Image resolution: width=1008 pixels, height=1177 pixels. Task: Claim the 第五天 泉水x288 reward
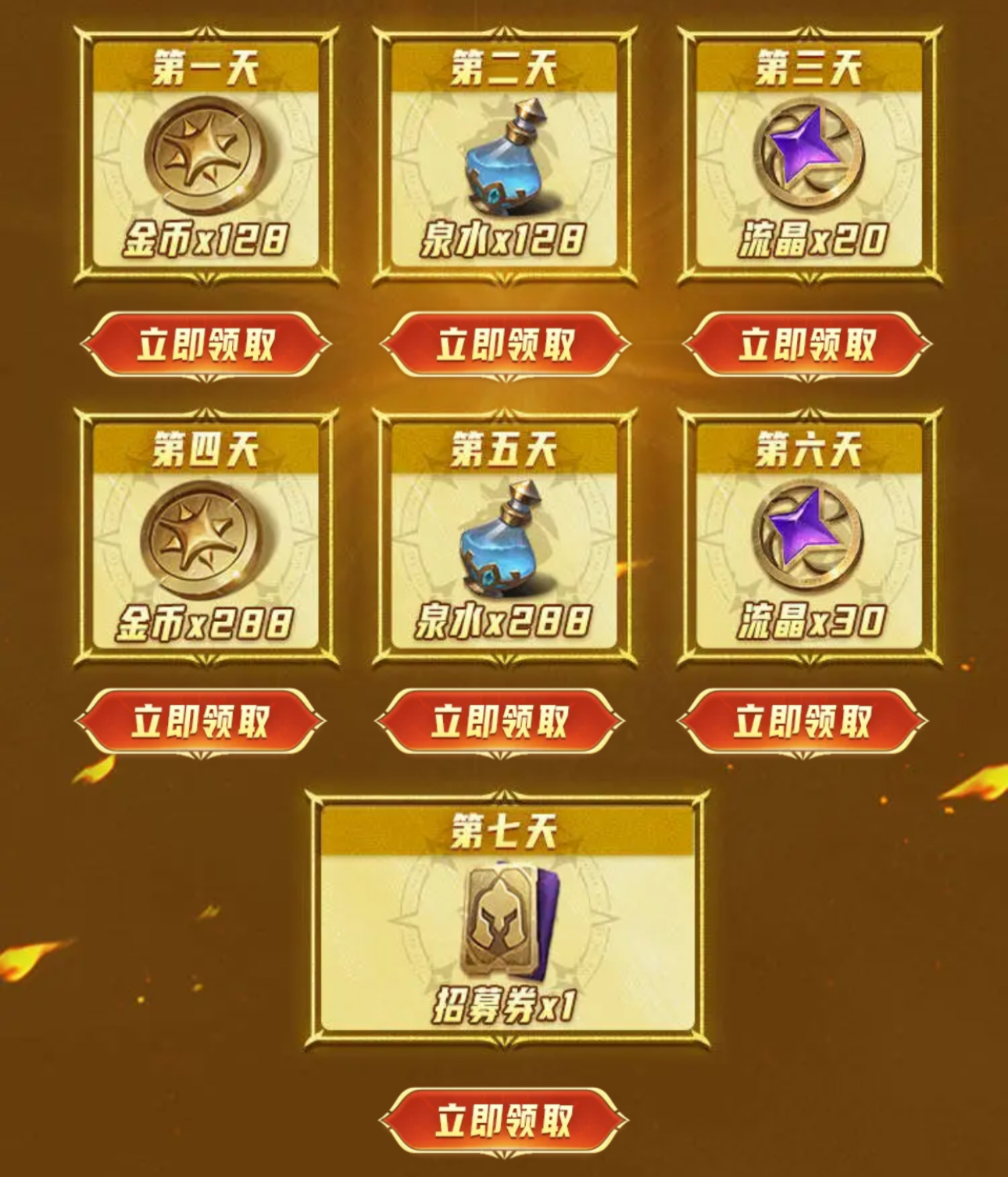point(499,721)
